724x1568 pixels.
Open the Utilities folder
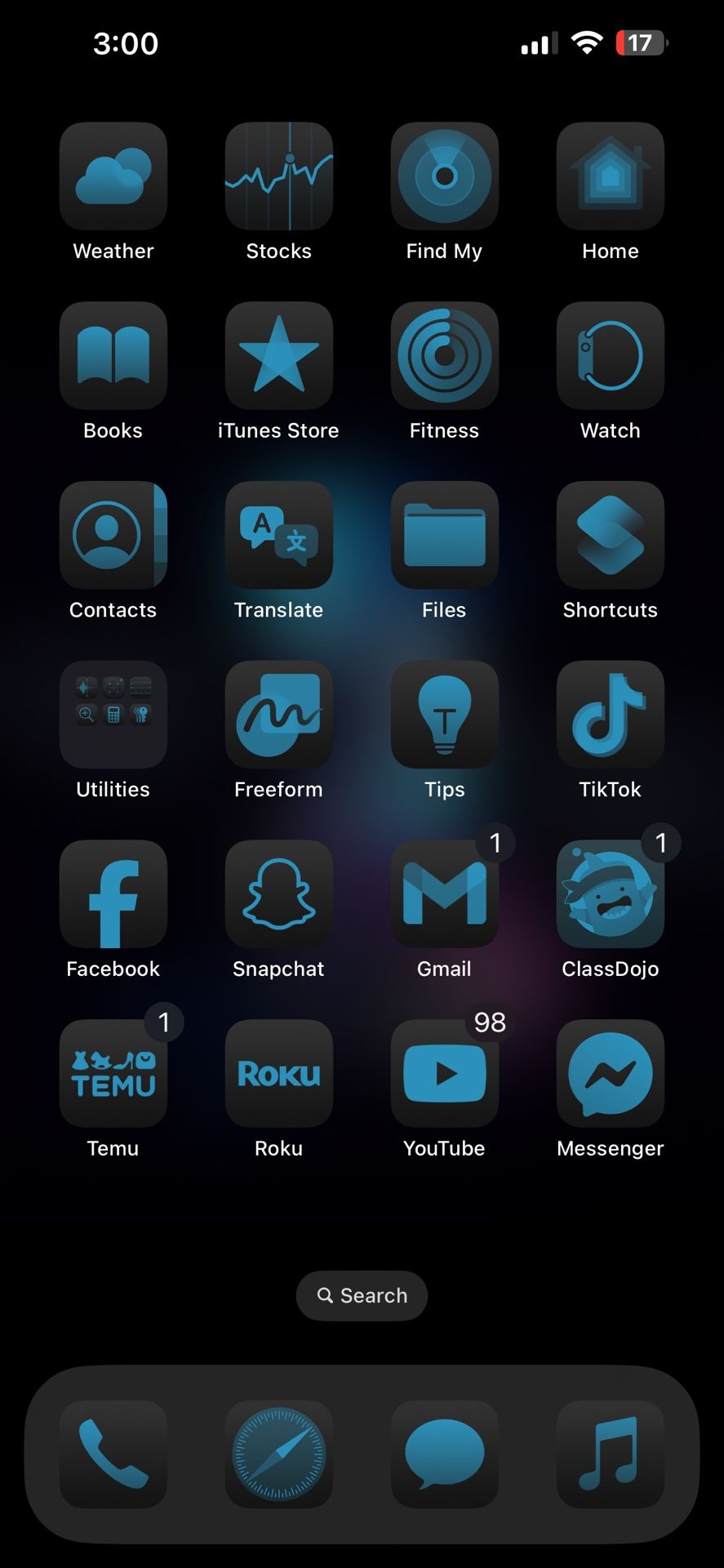[113, 714]
